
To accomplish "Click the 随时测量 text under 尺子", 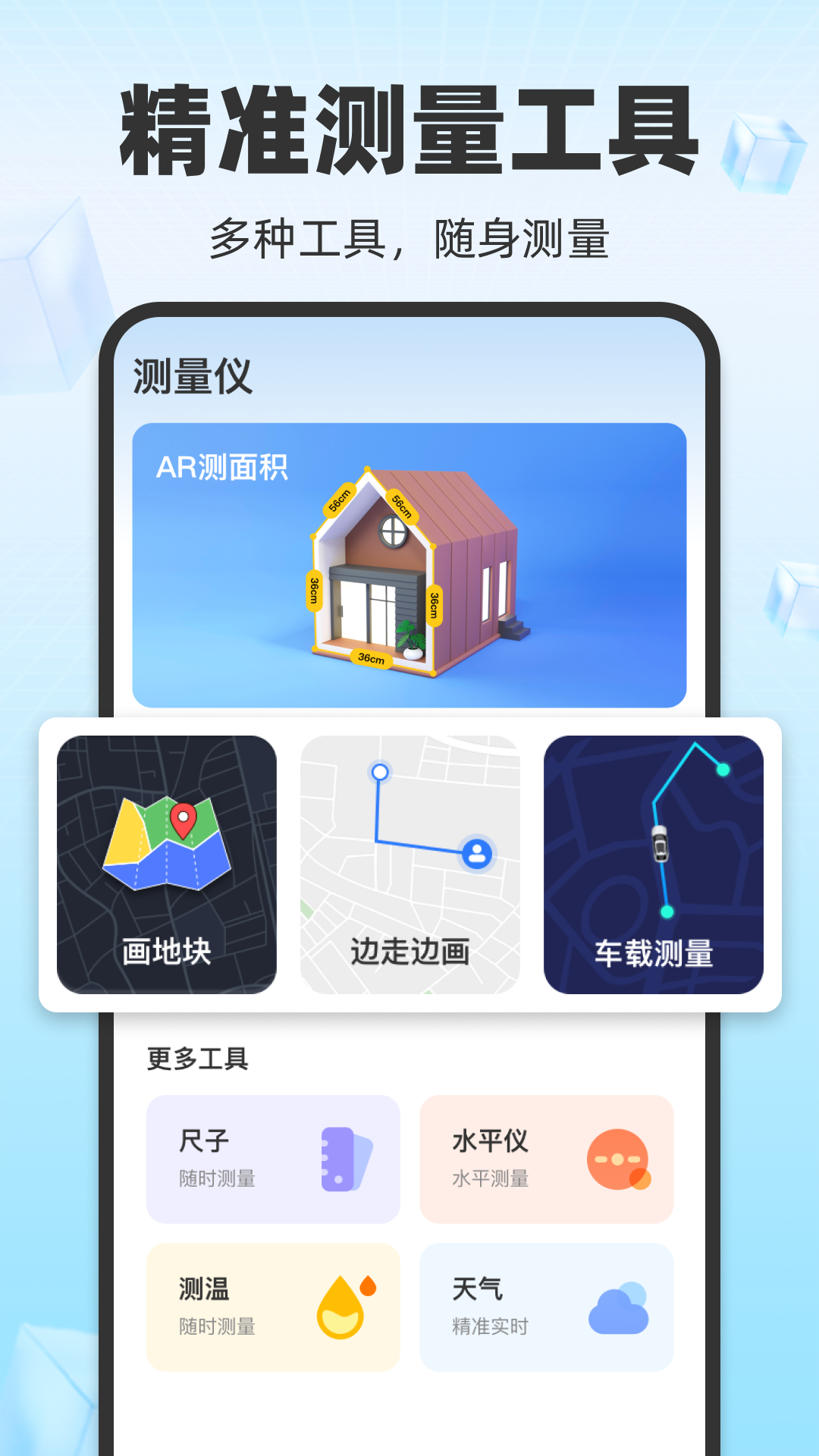I will click(x=218, y=1178).
